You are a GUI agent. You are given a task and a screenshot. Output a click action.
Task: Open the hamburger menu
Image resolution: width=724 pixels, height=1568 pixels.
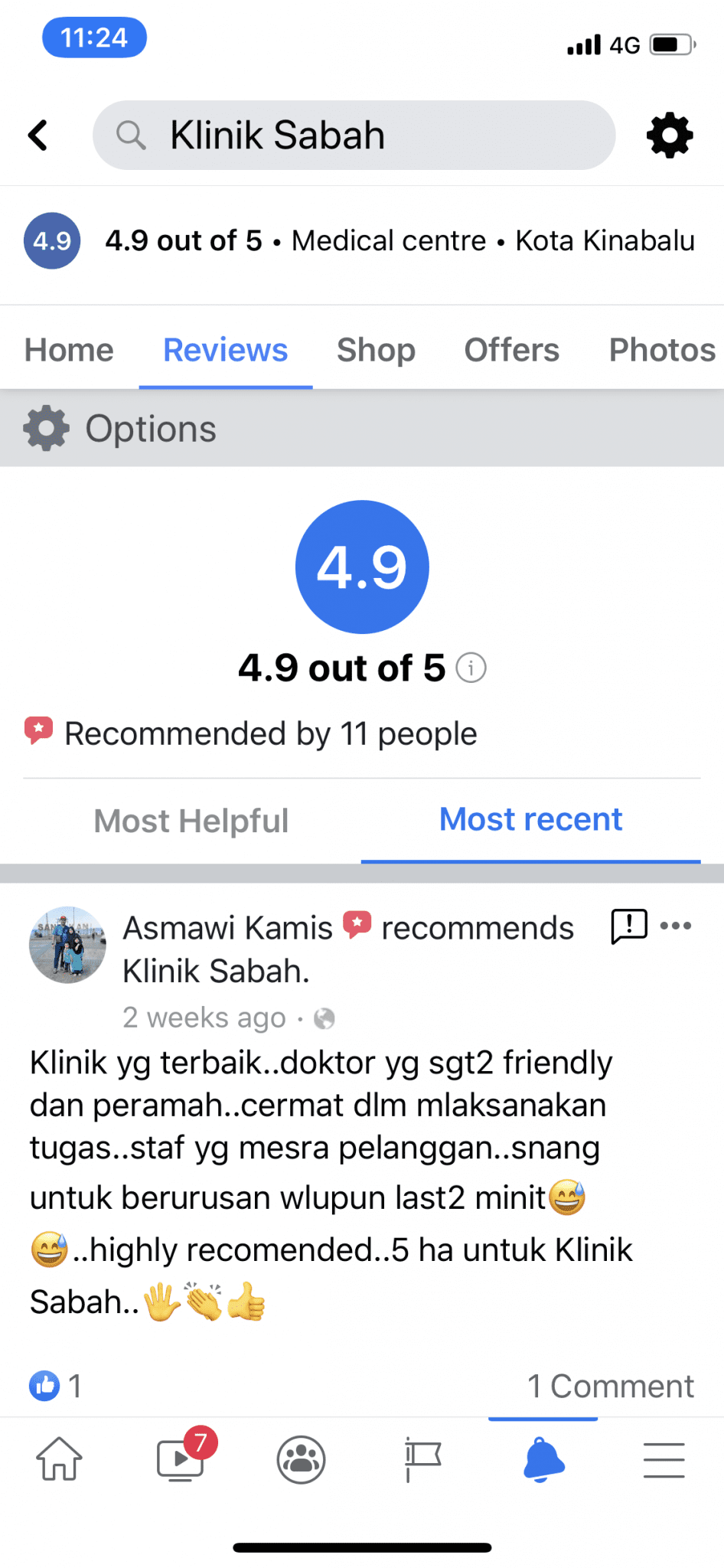point(664,1459)
